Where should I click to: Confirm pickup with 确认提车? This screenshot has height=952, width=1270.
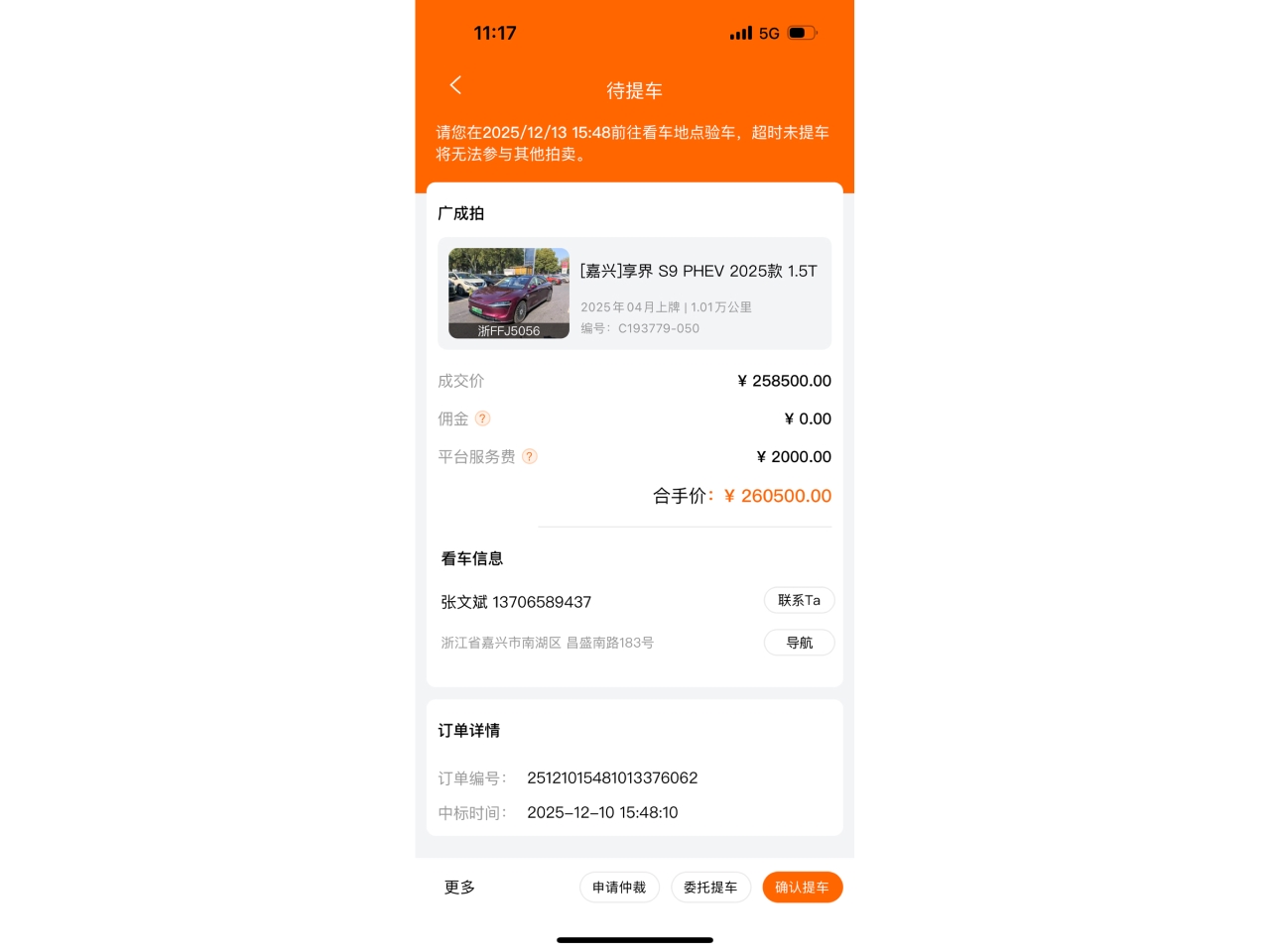tap(802, 887)
